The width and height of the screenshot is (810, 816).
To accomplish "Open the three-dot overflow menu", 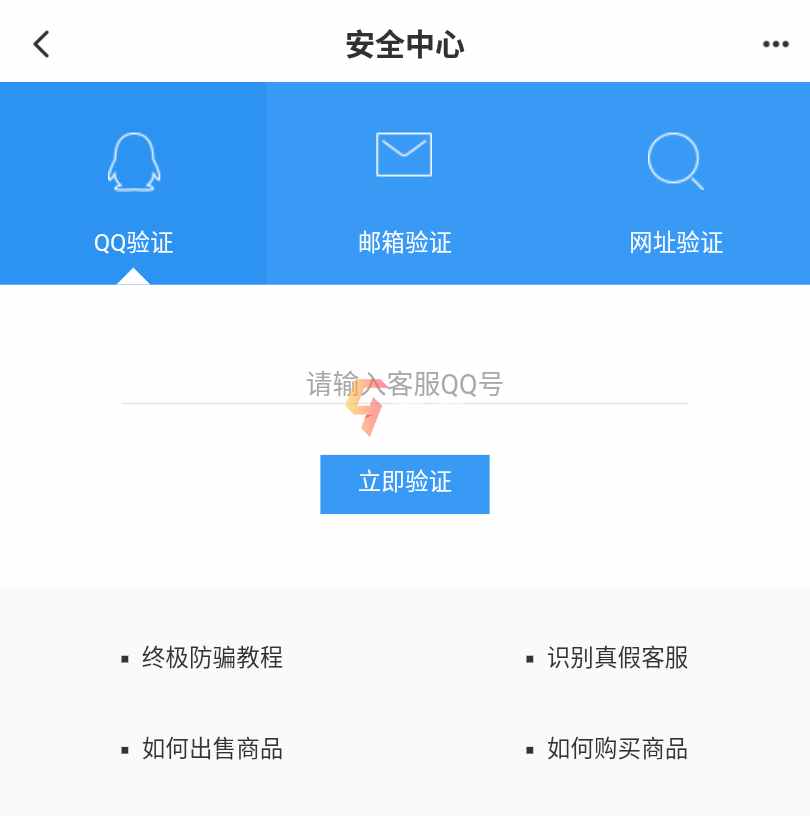I will pyautogui.click(x=775, y=44).
